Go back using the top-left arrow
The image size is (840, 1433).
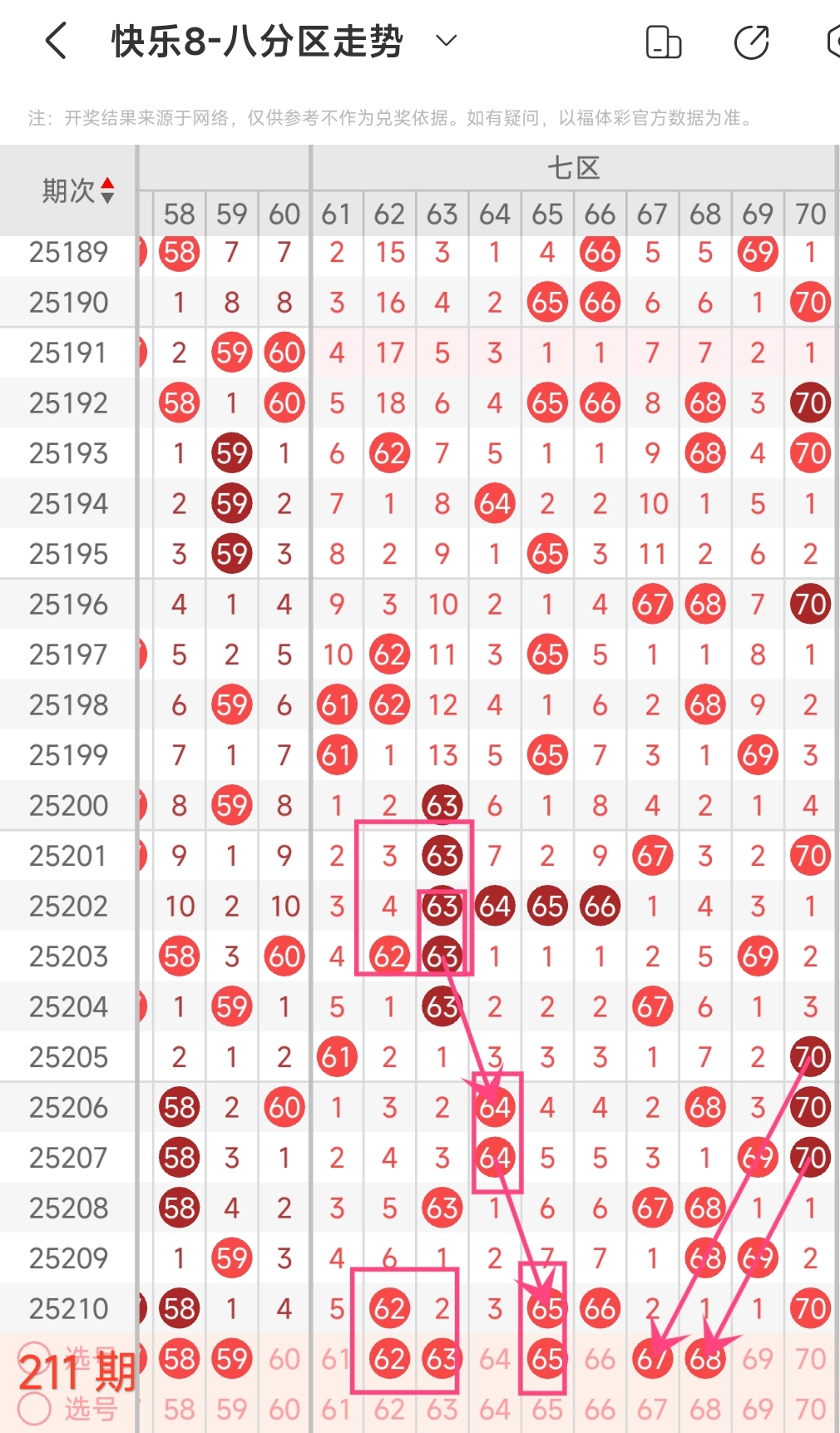(x=56, y=41)
